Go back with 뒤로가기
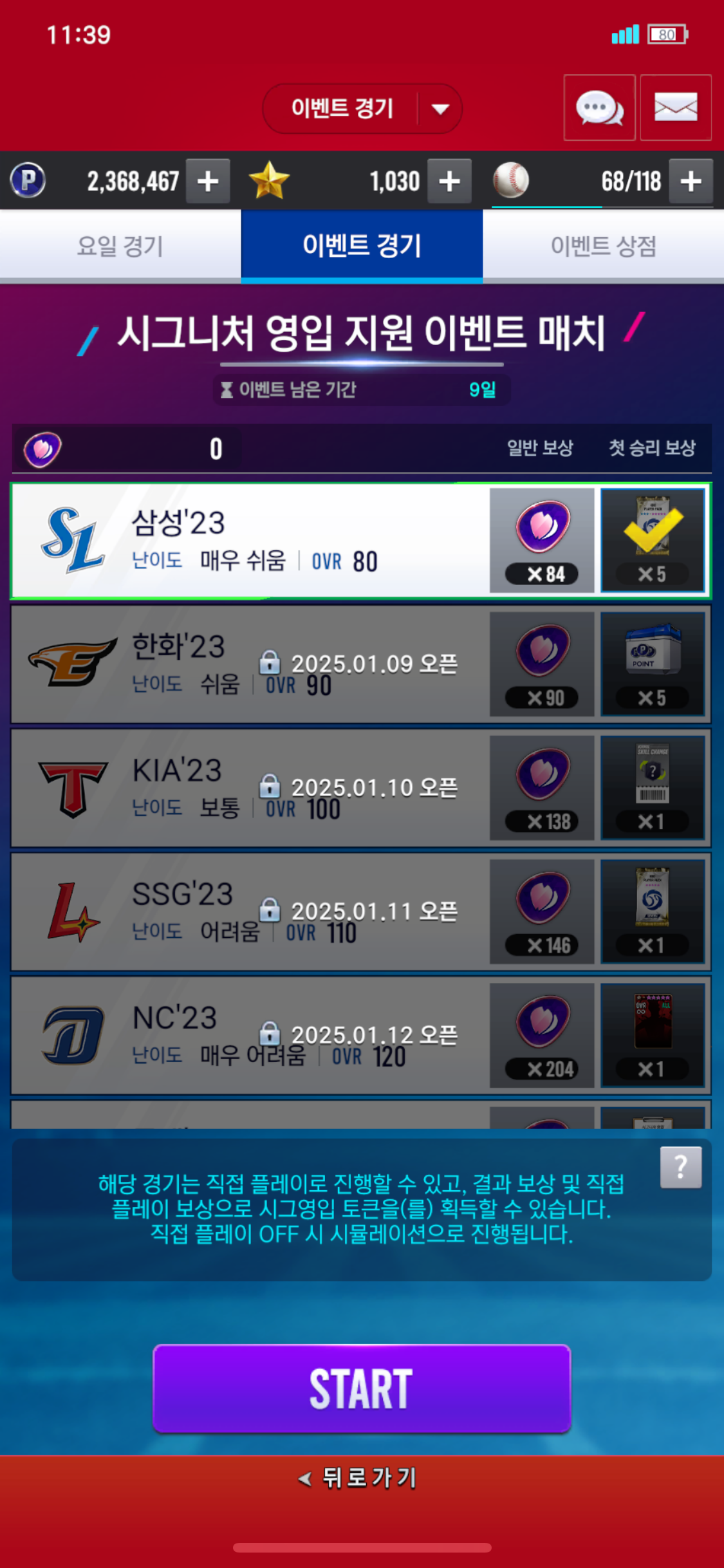The image size is (724, 1568). pyautogui.click(x=362, y=1478)
